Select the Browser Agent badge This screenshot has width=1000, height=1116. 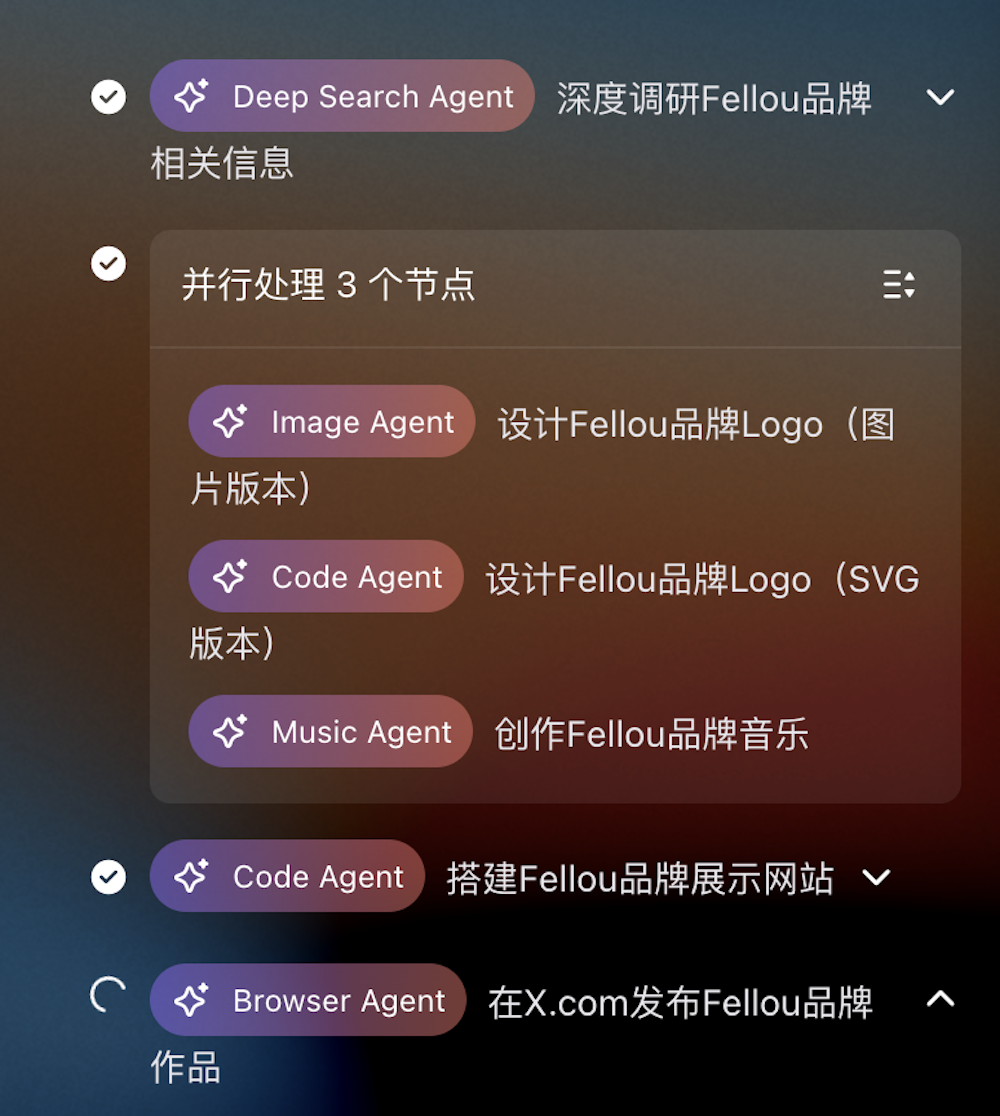tap(307, 1000)
